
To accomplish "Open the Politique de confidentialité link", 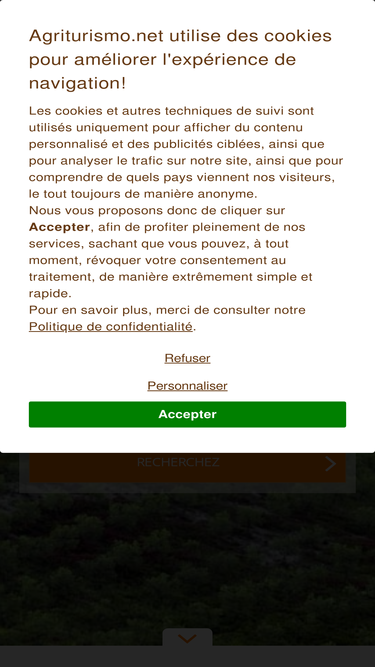I will pyautogui.click(x=111, y=327).
